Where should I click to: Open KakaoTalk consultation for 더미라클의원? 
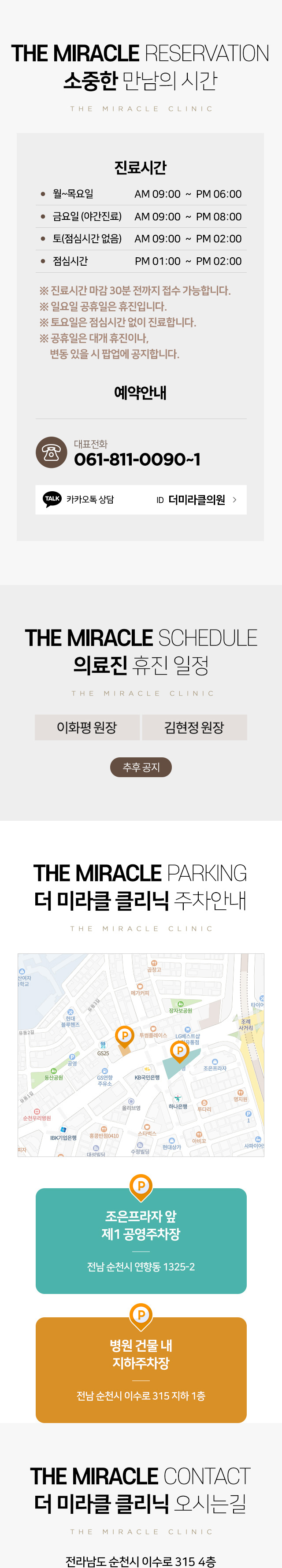pyautogui.click(x=141, y=499)
